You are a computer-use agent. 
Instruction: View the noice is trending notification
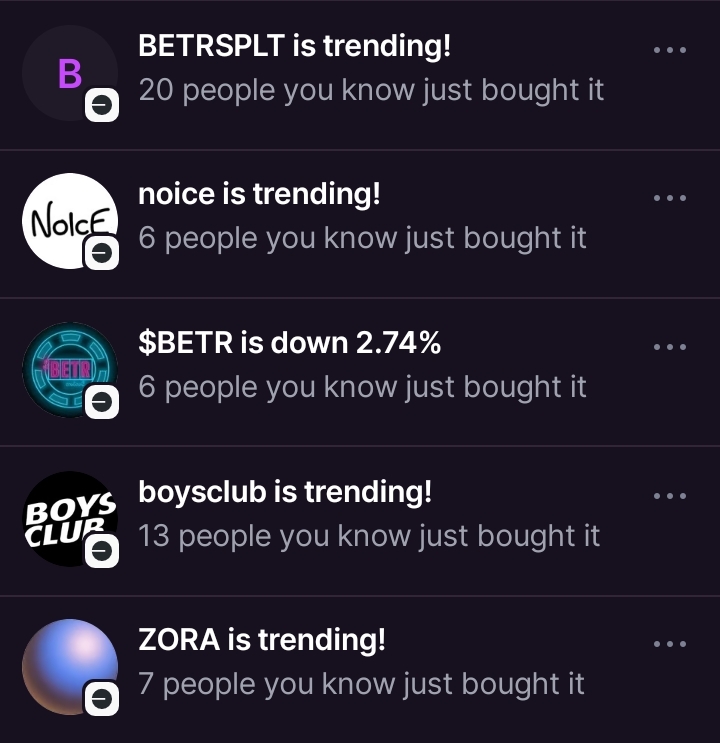point(362,217)
